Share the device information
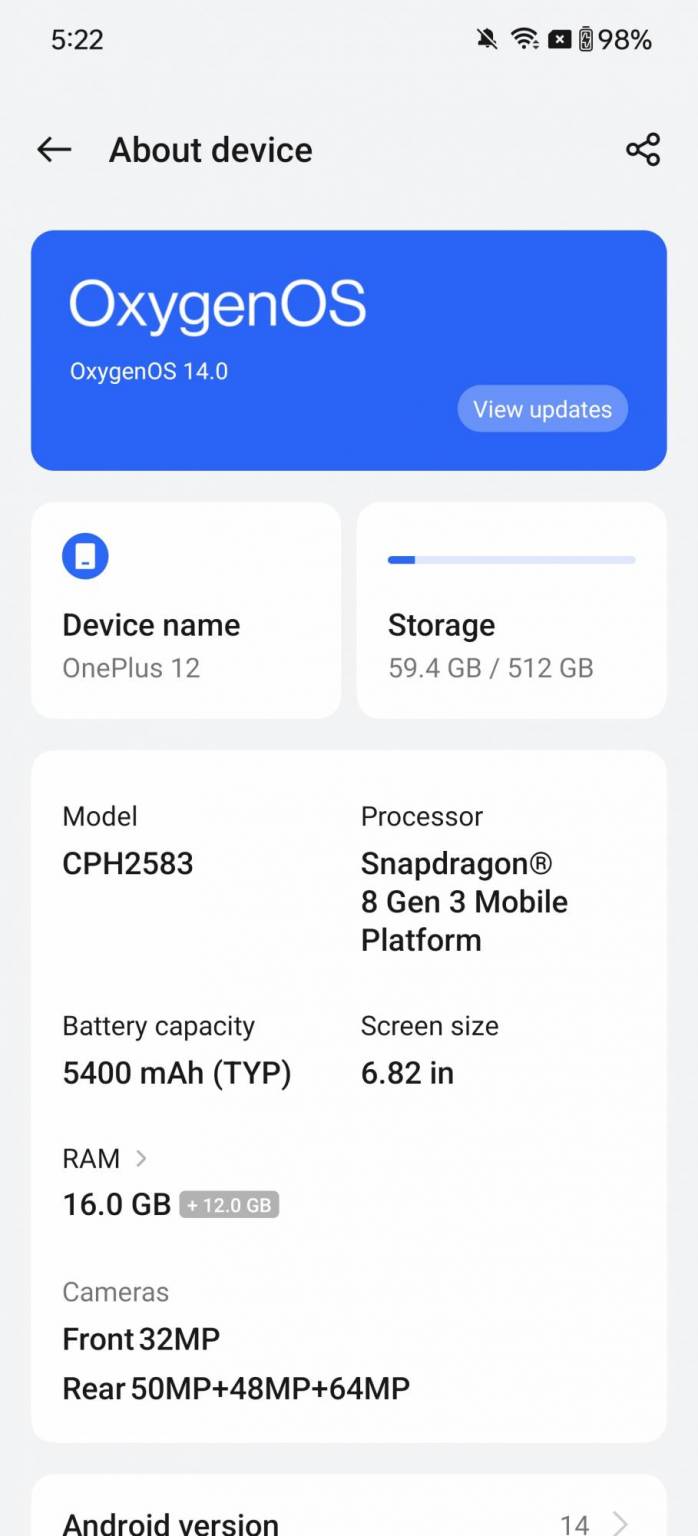Viewport: 698px width, 1536px height. tap(642, 150)
